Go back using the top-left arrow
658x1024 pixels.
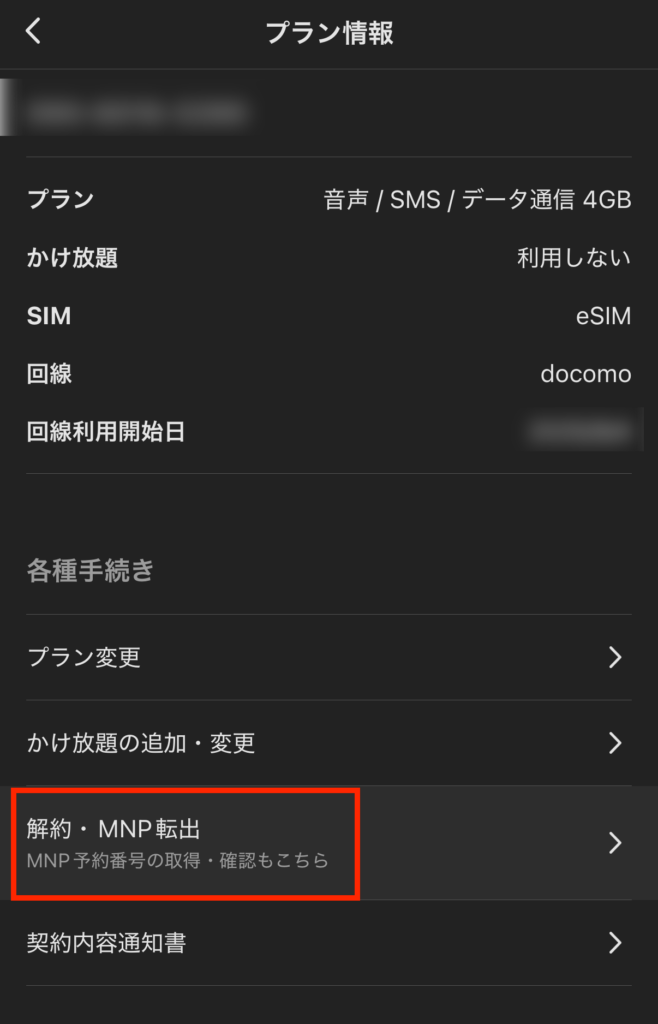(34, 32)
